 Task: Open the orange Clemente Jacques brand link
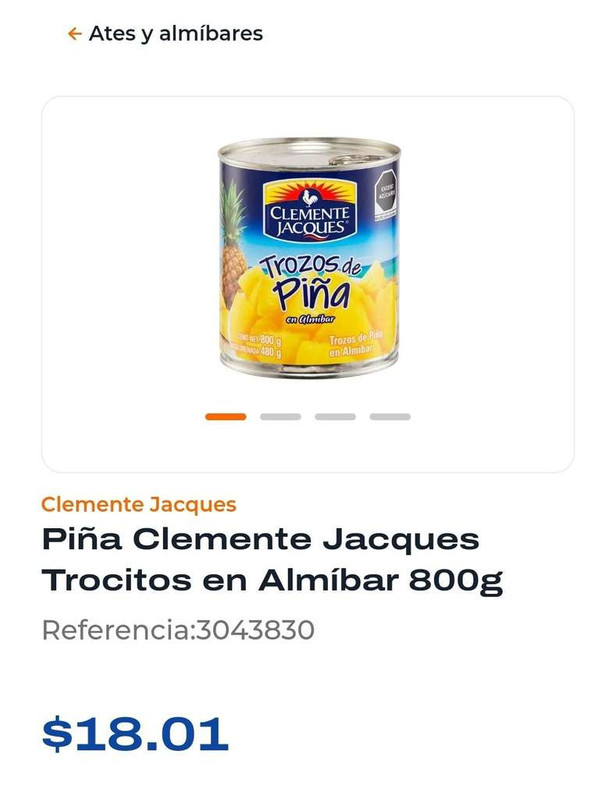[138, 504]
